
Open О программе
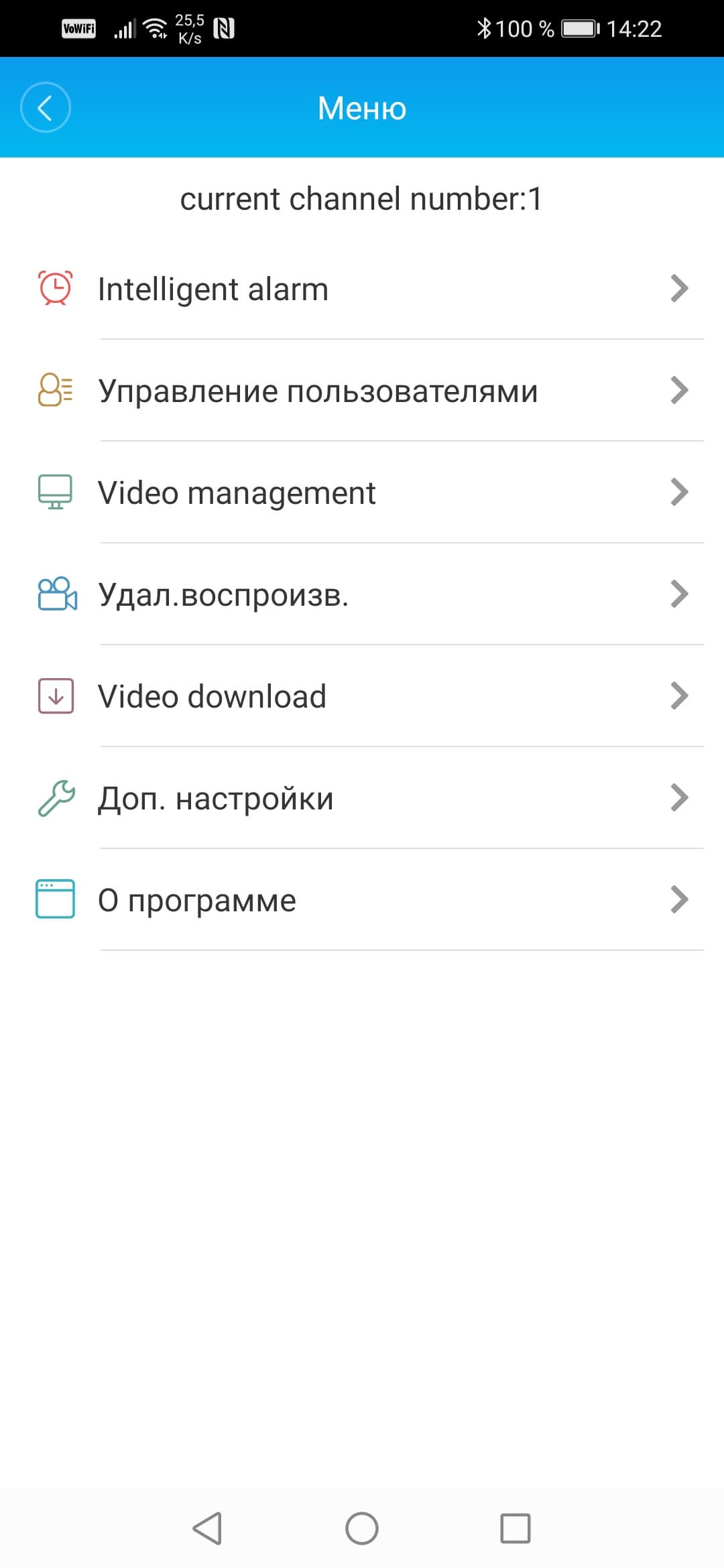(x=362, y=900)
